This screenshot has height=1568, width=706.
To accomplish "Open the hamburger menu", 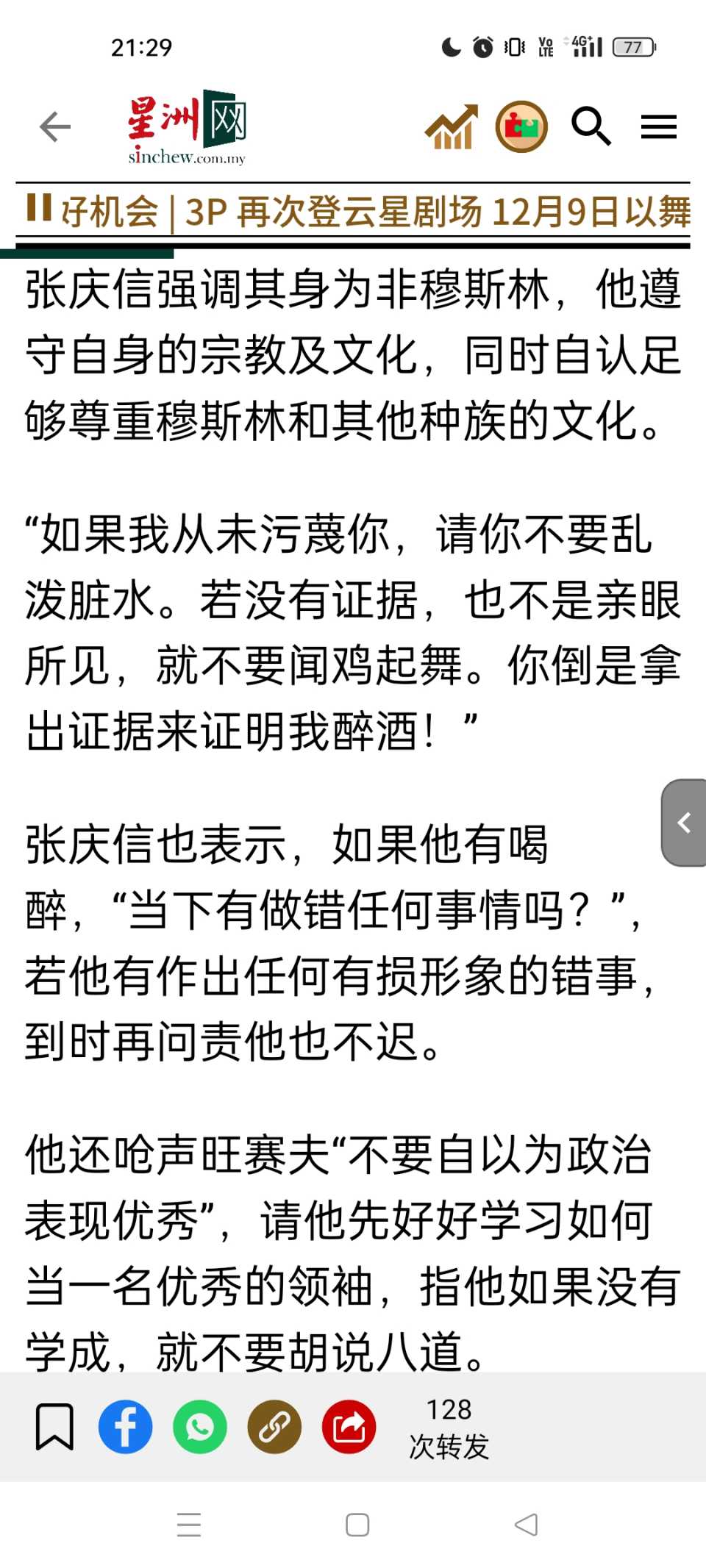I will tap(658, 127).
